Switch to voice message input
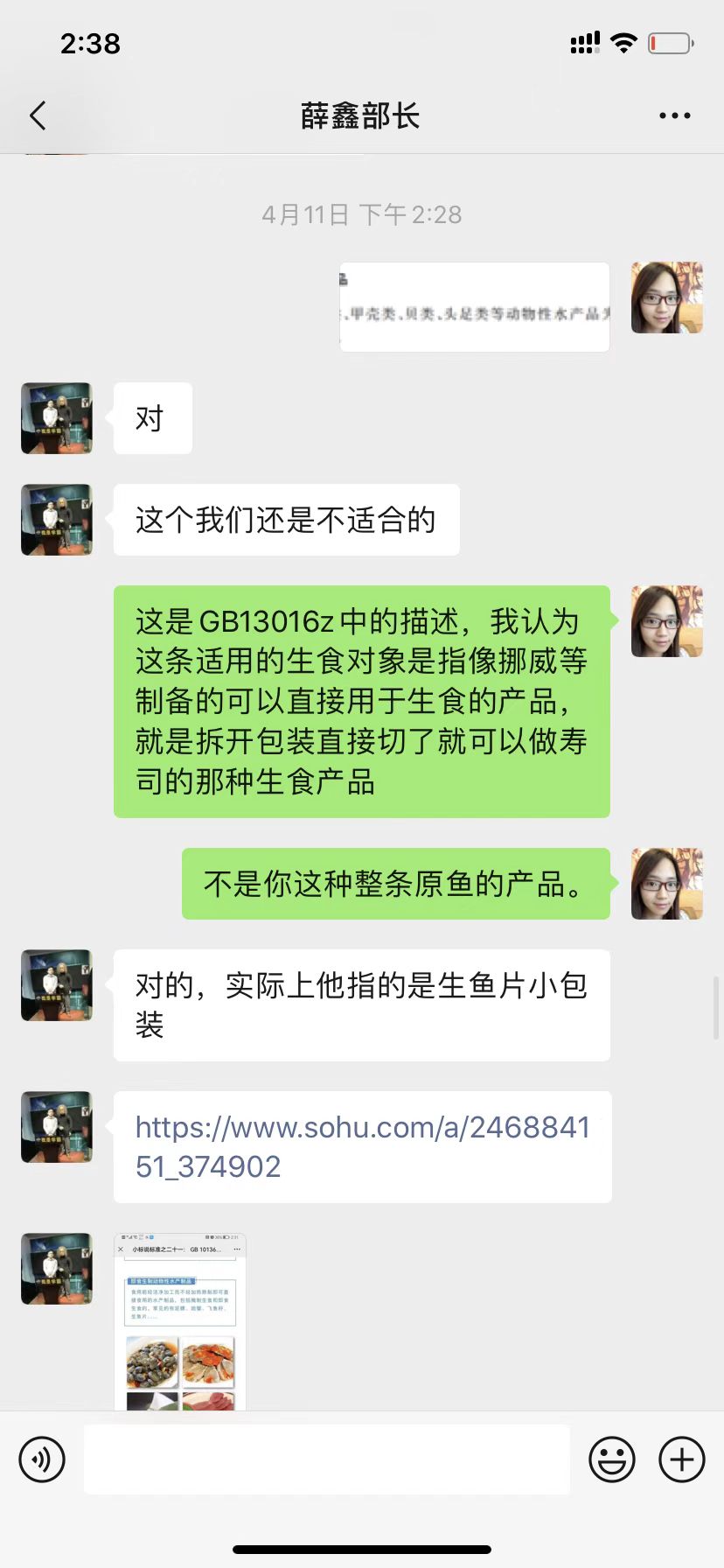 pos(42,1459)
